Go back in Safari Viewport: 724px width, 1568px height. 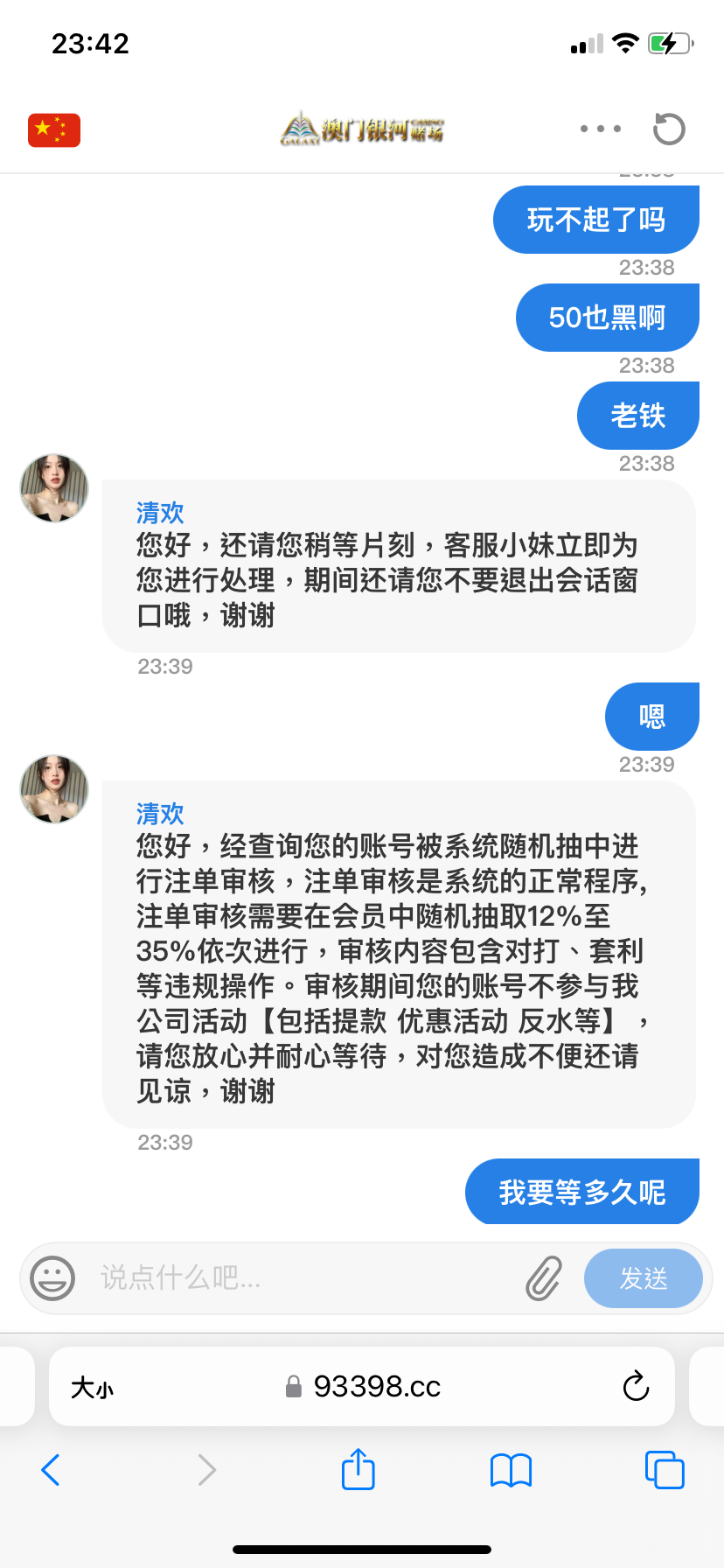pos(51,1470)
